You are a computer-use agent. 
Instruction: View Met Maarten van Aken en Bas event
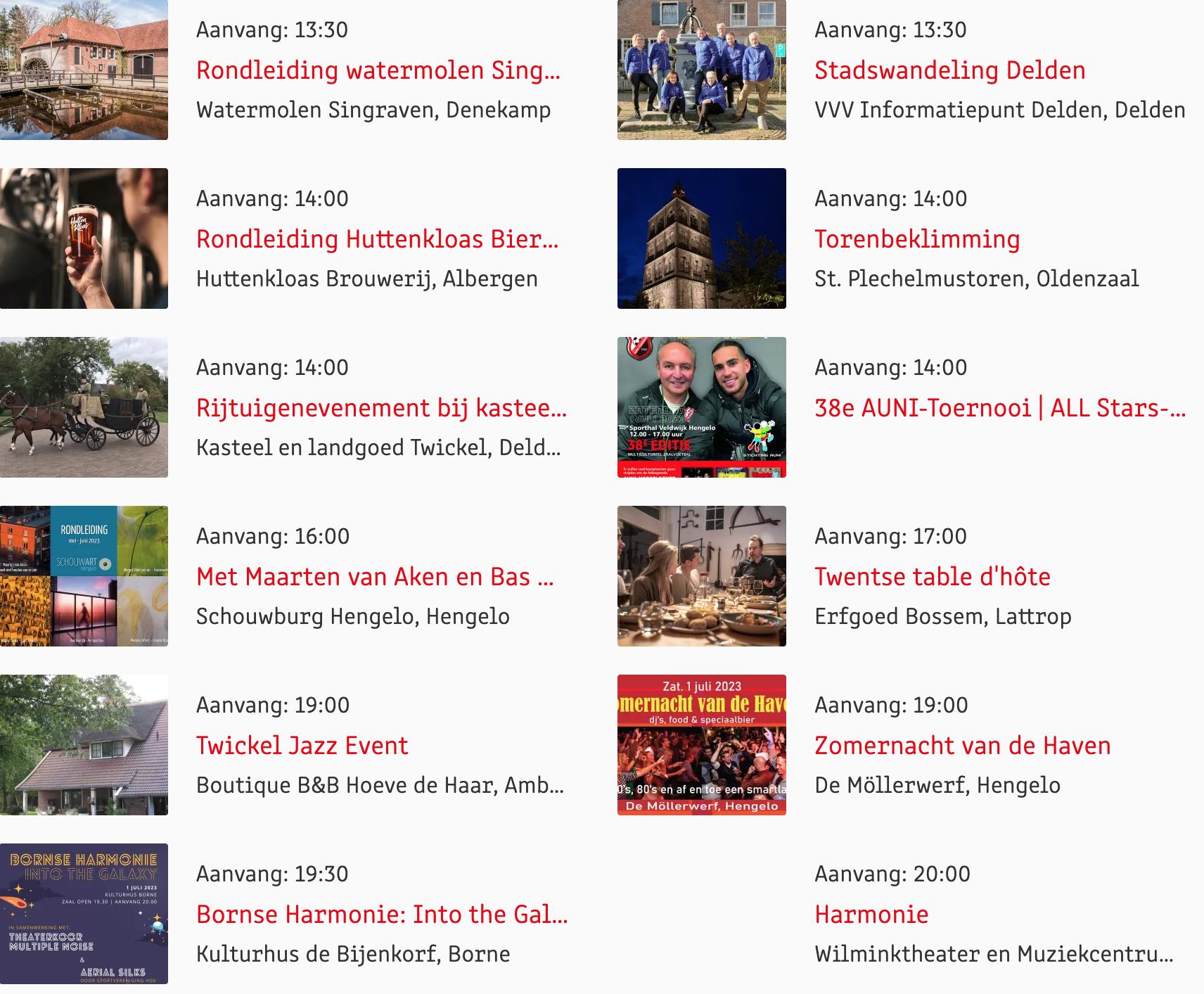click(x=375, y=577)
